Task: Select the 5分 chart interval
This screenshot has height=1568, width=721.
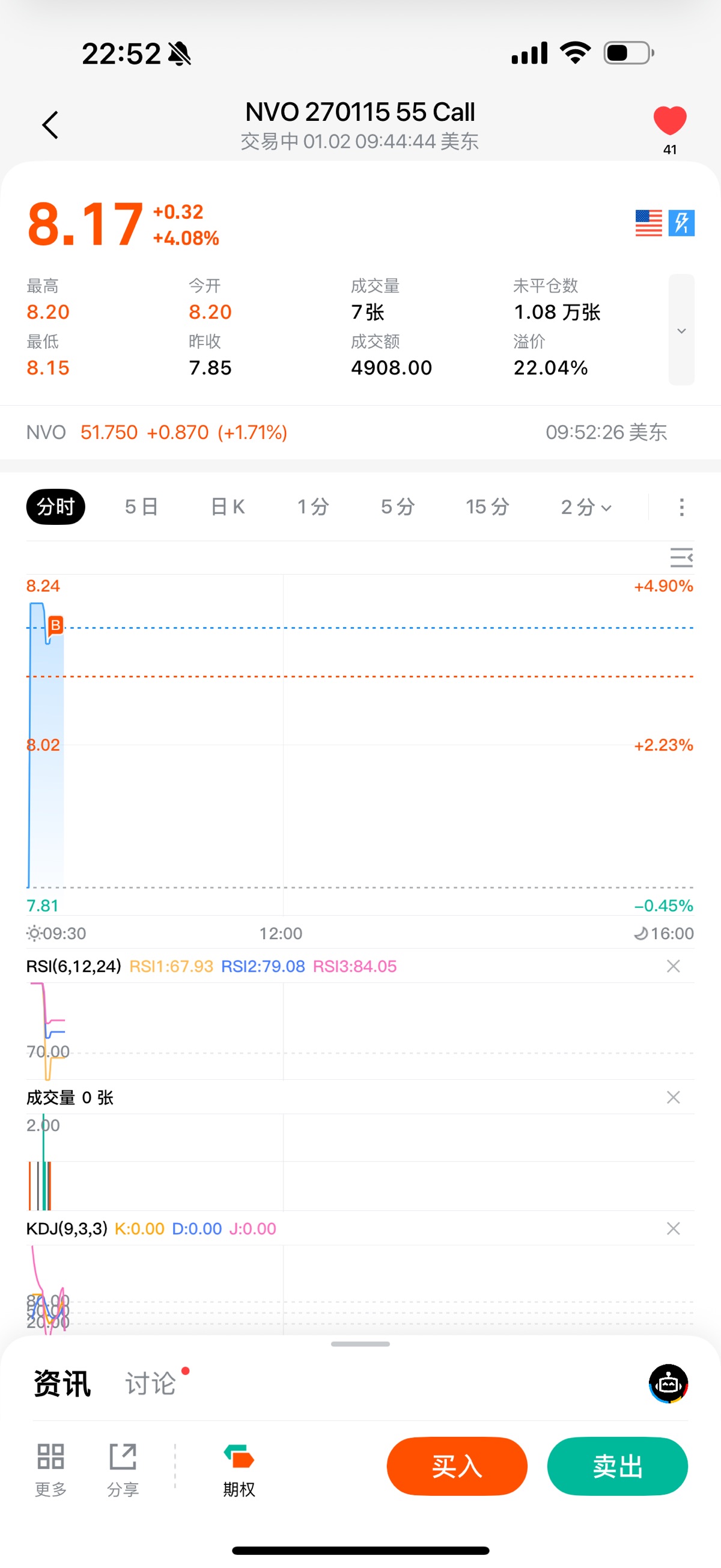Action: click(x=398, y=506)
